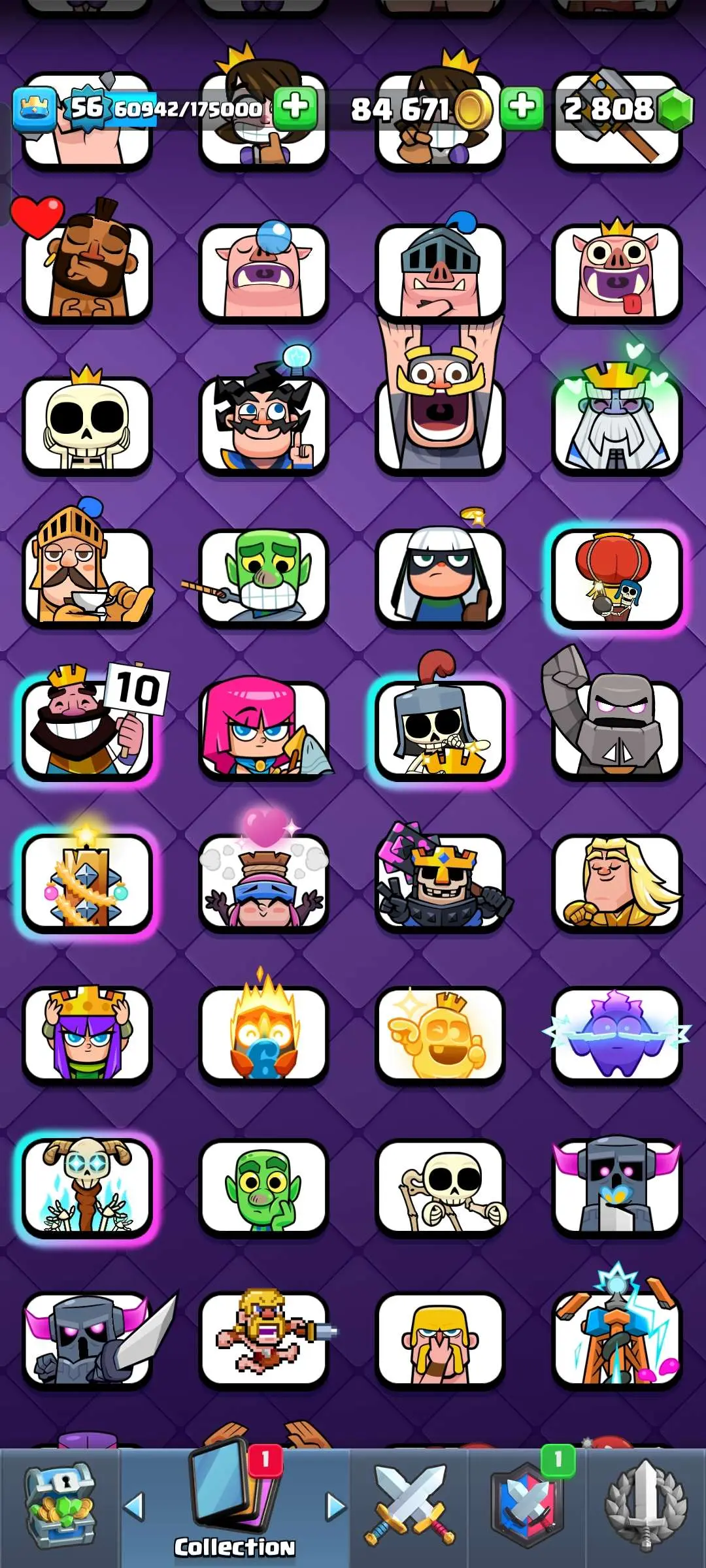Image resolution: width=706 pixels, height=1568 pixels.
Task: Tap the right arrow beside Collection
Action: [x=336, y=1506]
